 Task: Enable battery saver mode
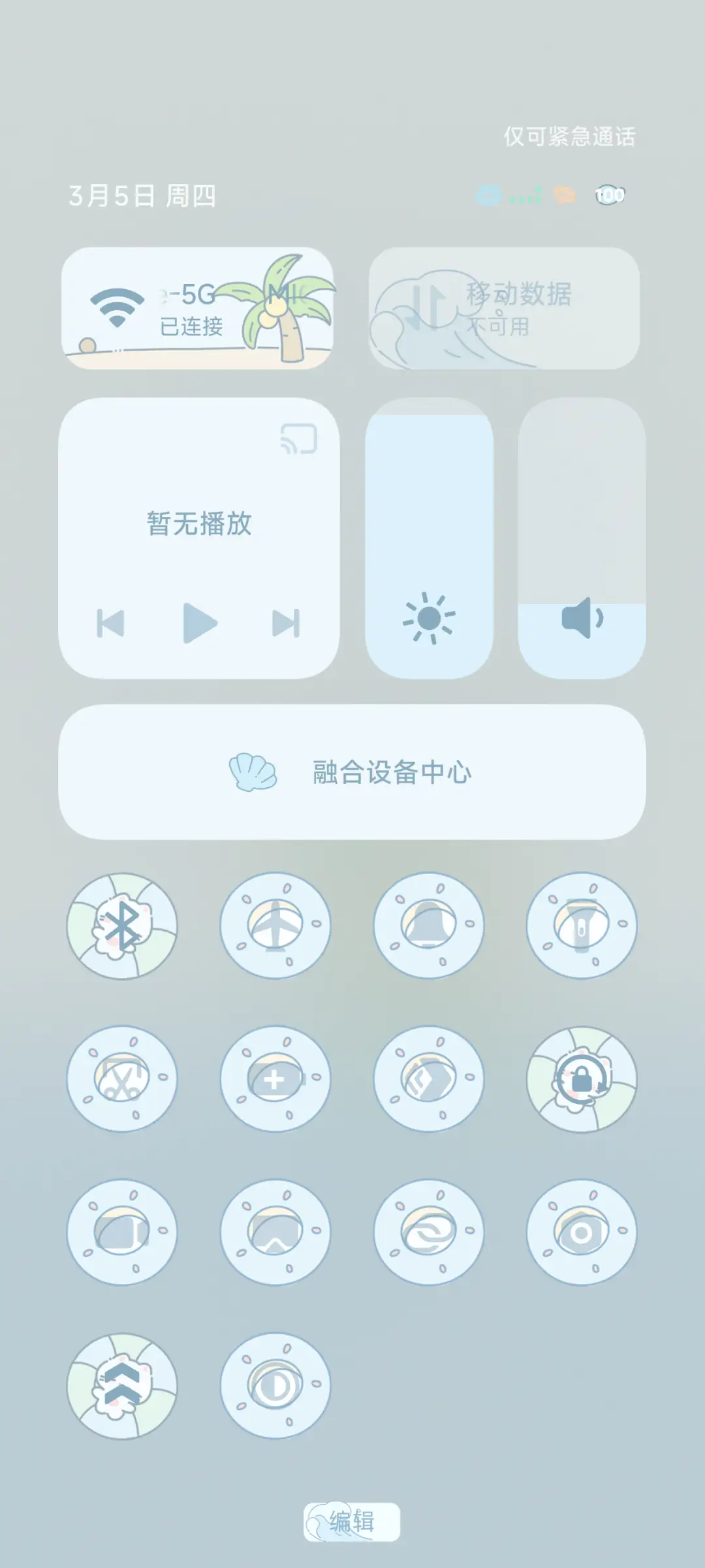point(276,1080)
